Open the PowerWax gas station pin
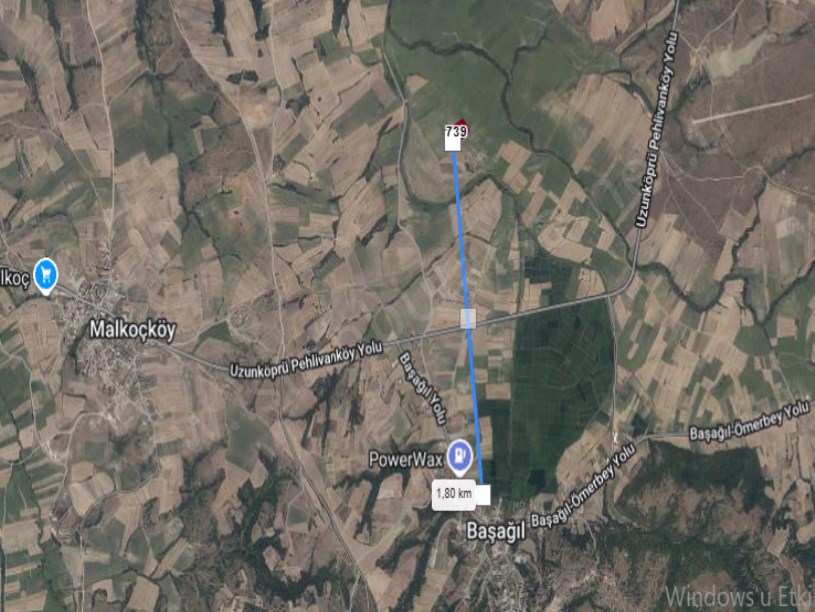Image resolution: width=815 pixels, height=612 pixels. (x=459, y=456)
